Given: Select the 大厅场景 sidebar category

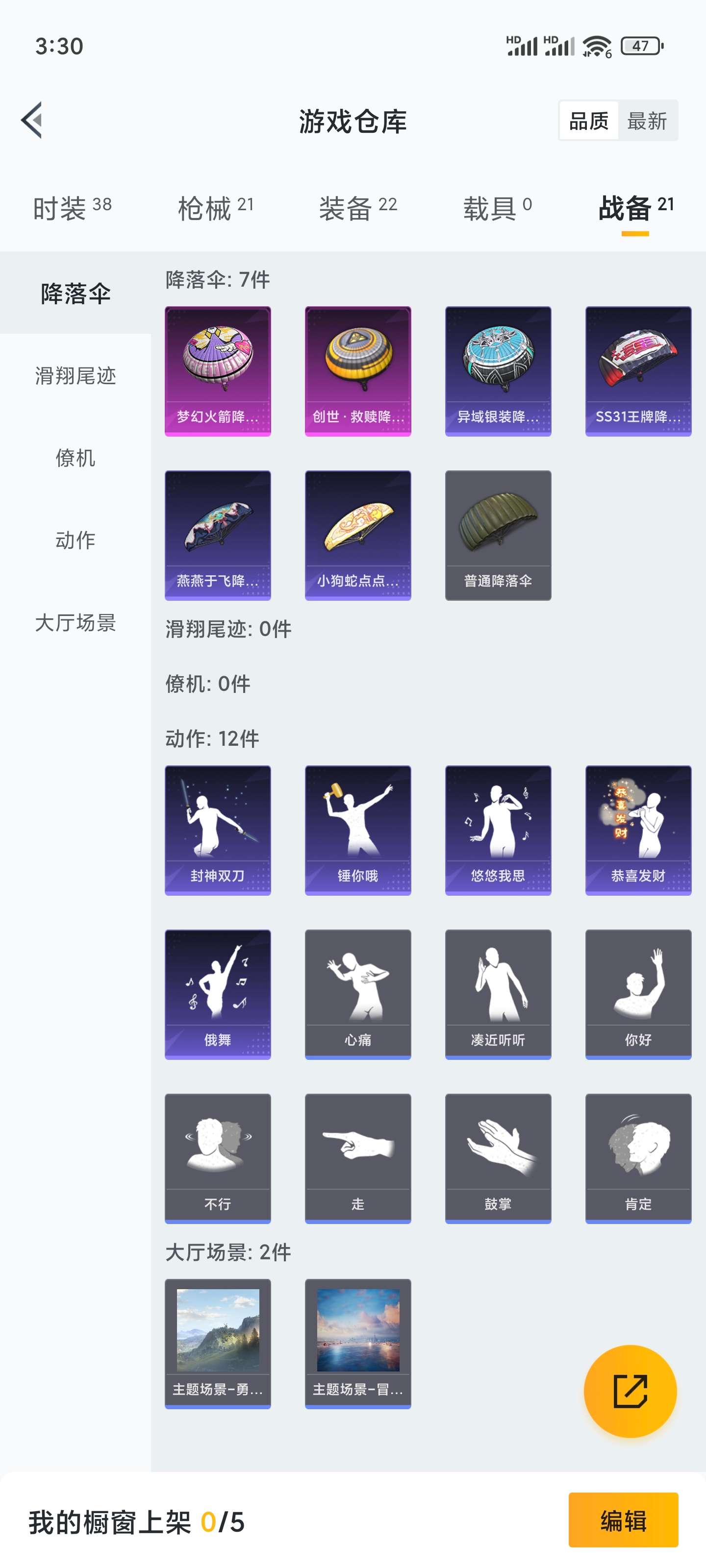Looking at the screenshot, I should (x=75, y=622).
